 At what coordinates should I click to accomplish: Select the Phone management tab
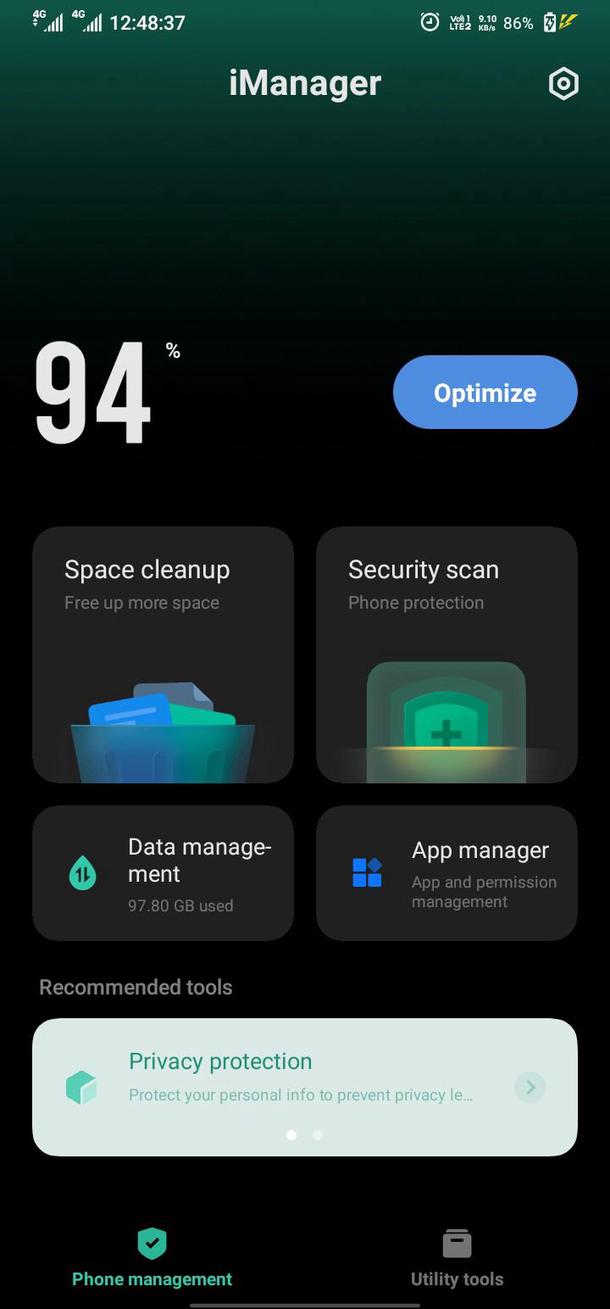tap(152, 1258)
